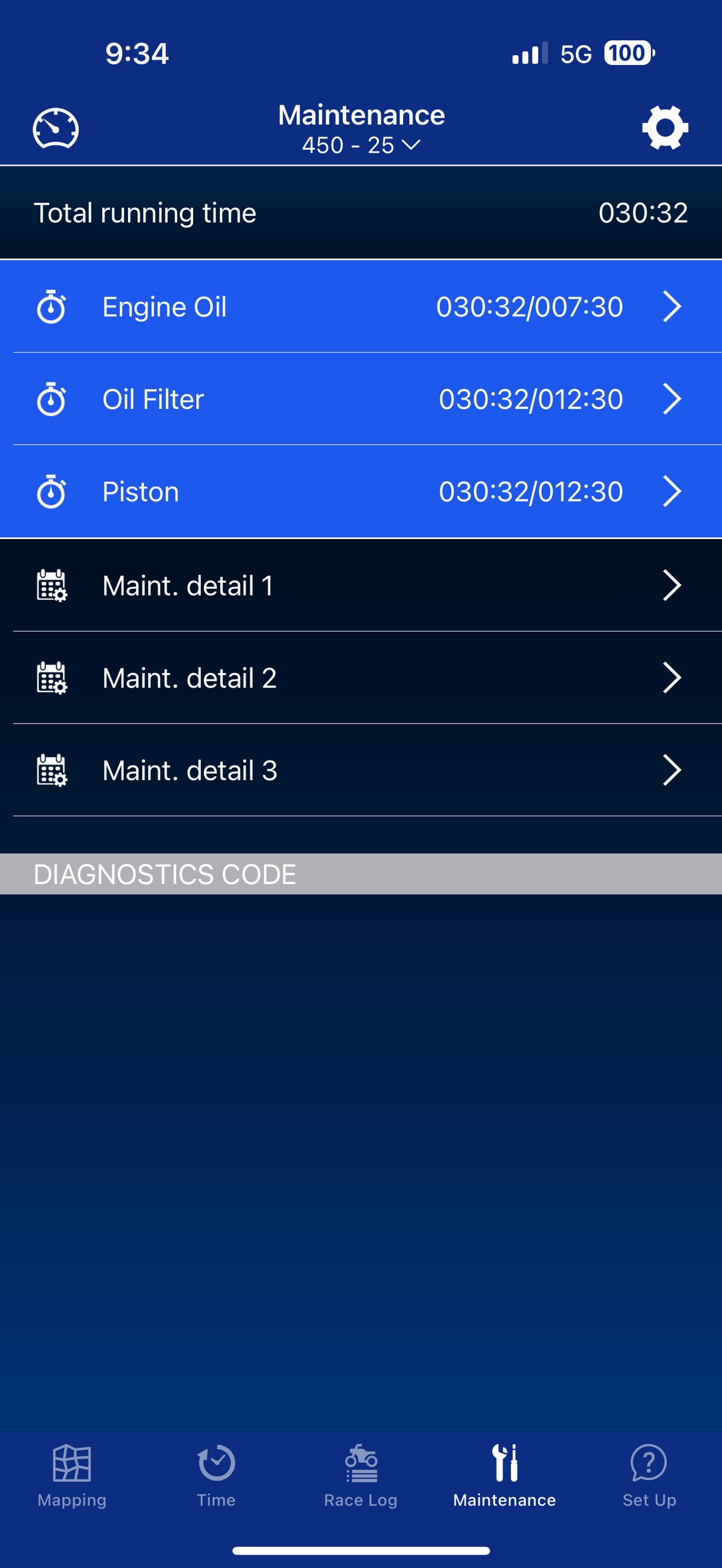
Task: Expand the 450 - 25 bike selector
Action: point(361,146)
